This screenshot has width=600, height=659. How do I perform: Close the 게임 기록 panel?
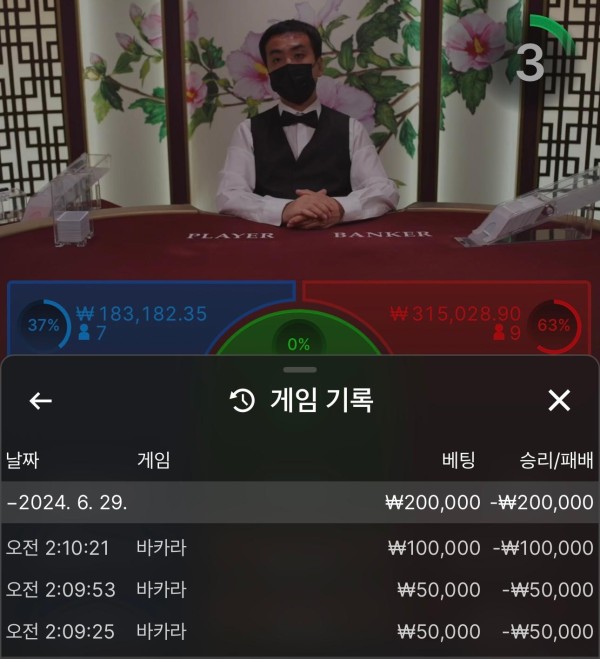(559, 401)
